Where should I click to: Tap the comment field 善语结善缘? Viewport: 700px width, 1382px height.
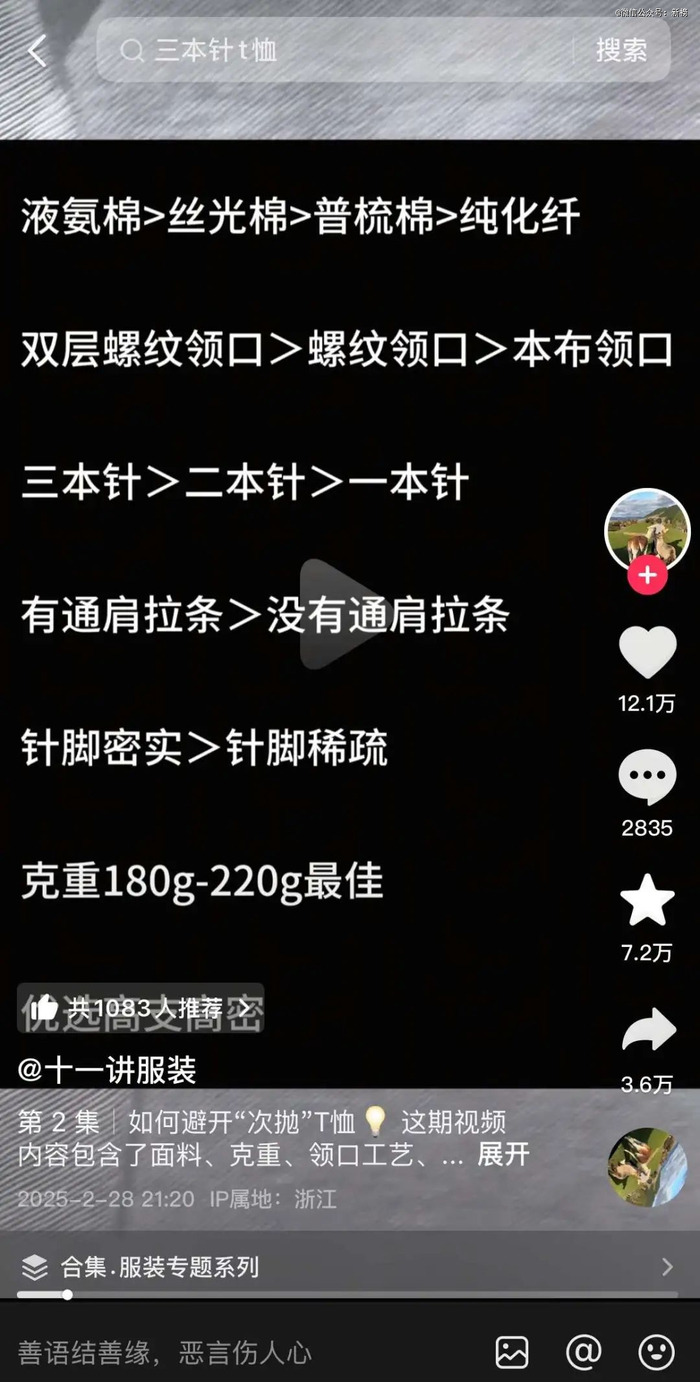pos(165,1353)
